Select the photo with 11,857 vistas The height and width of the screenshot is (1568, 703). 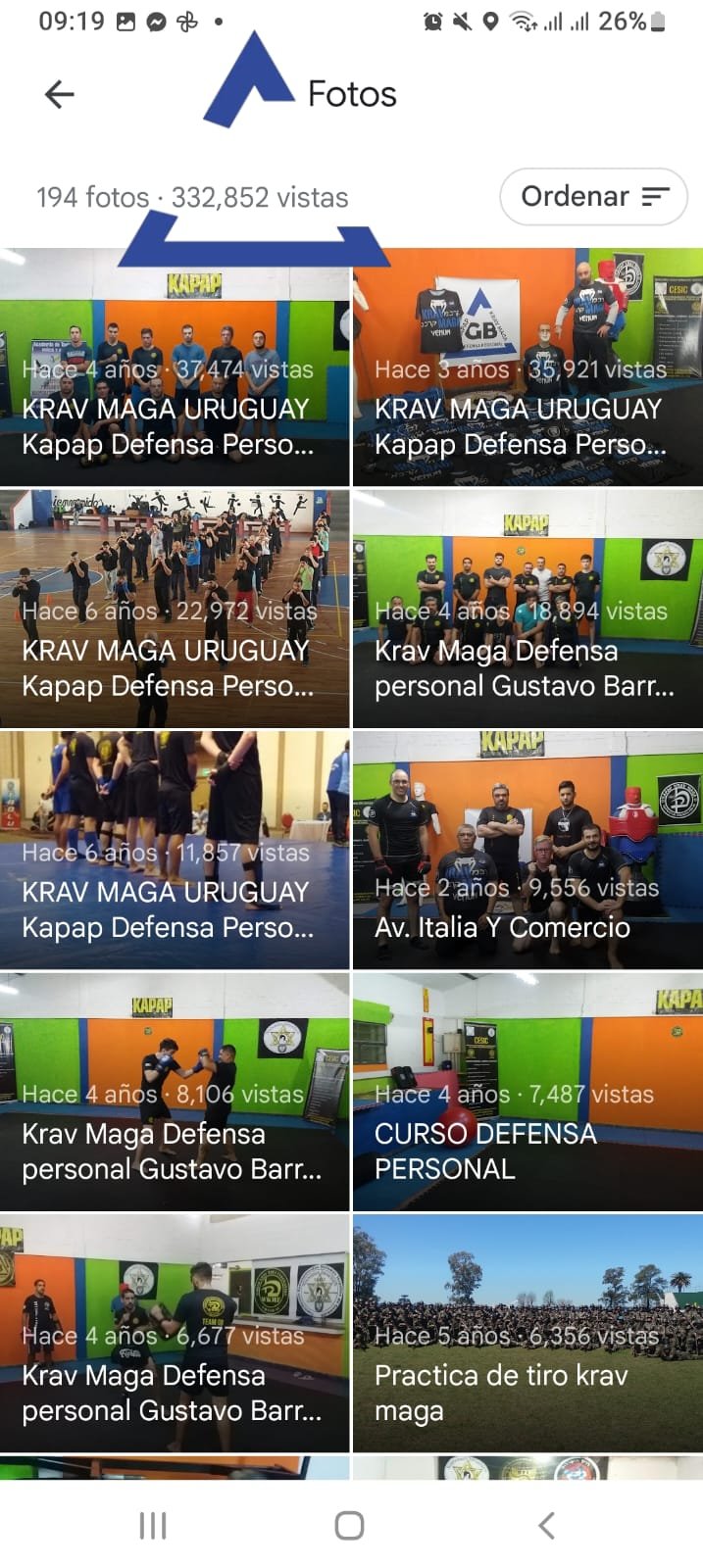[175, 850]
